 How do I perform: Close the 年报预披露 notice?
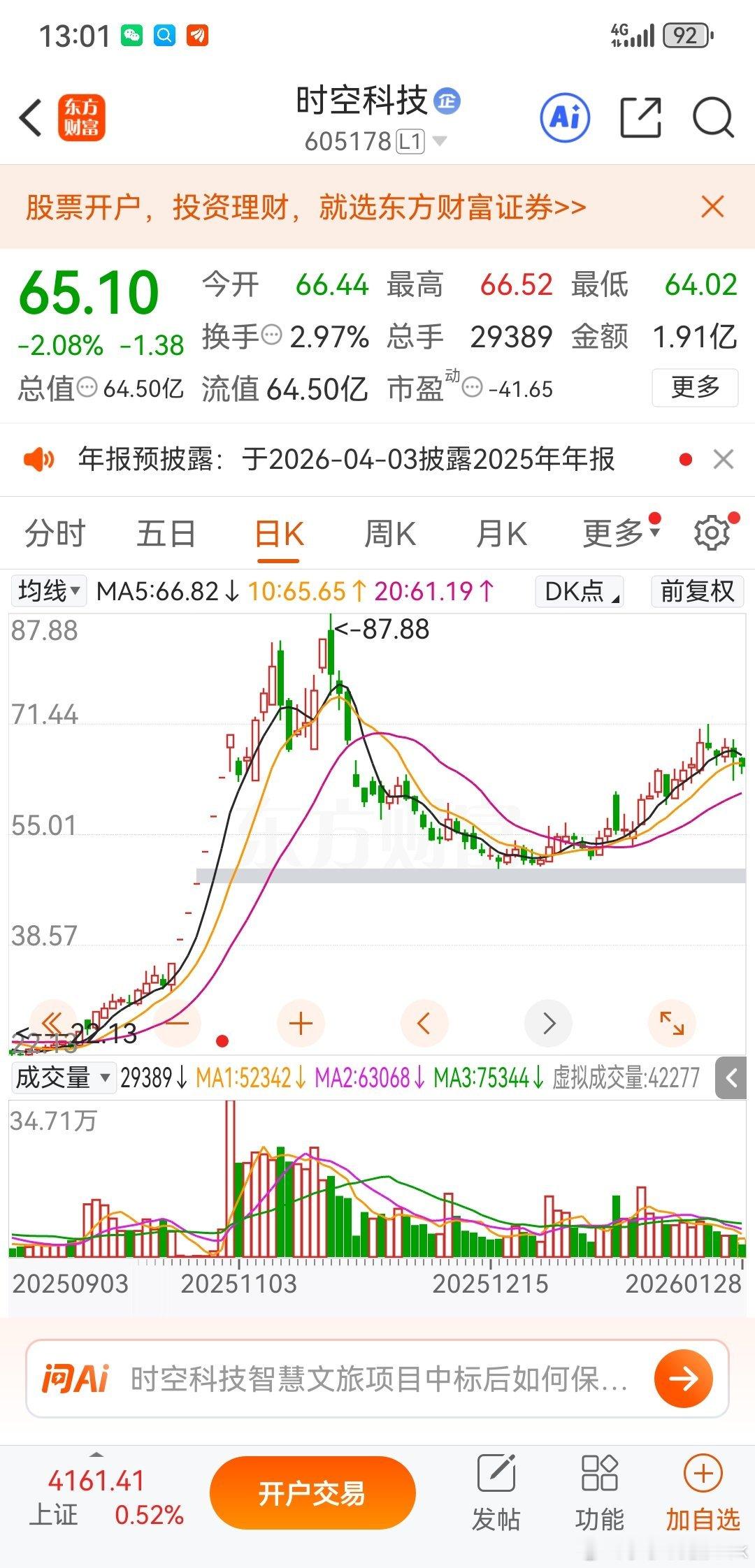(x=724, y=460)
